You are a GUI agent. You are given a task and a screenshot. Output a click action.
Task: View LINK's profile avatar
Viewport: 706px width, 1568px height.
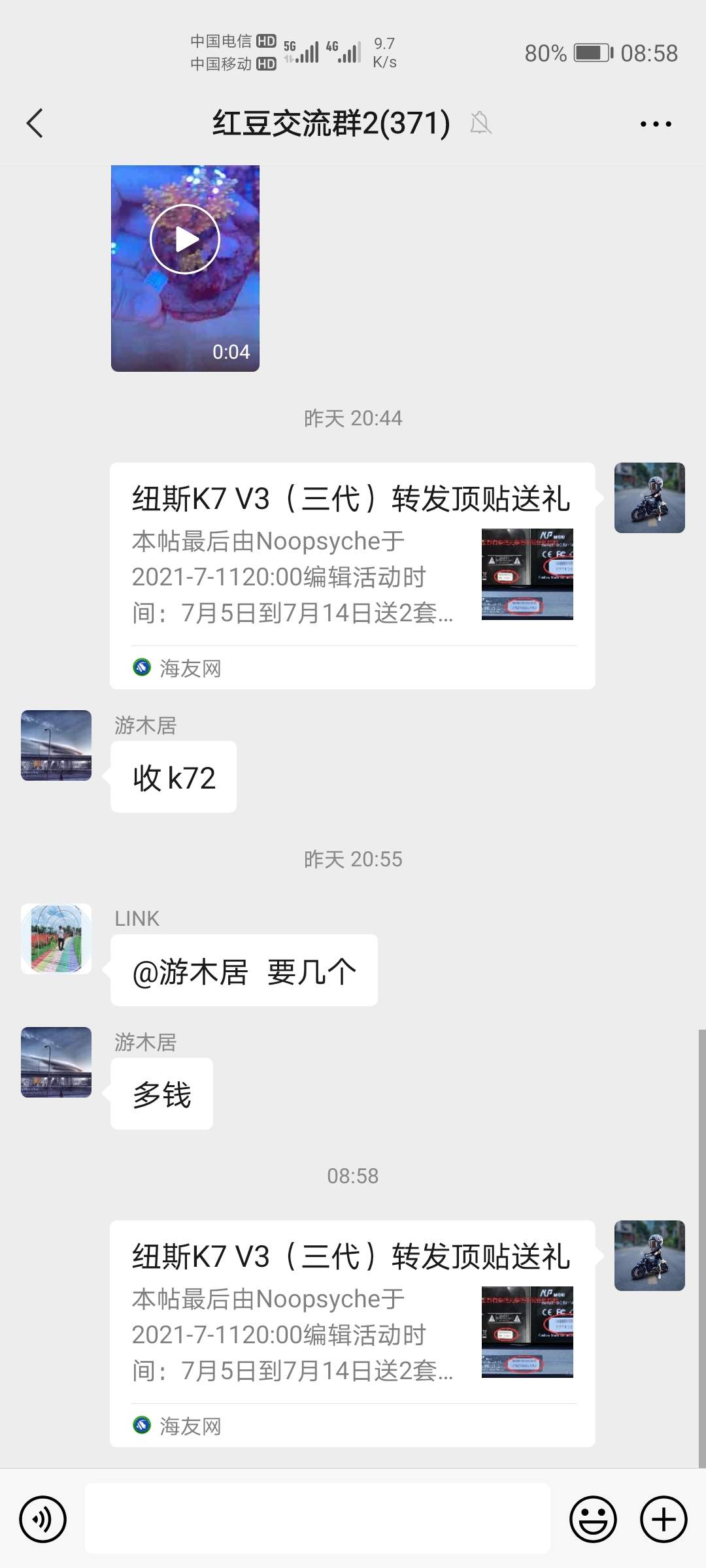(x=56, y=939)
